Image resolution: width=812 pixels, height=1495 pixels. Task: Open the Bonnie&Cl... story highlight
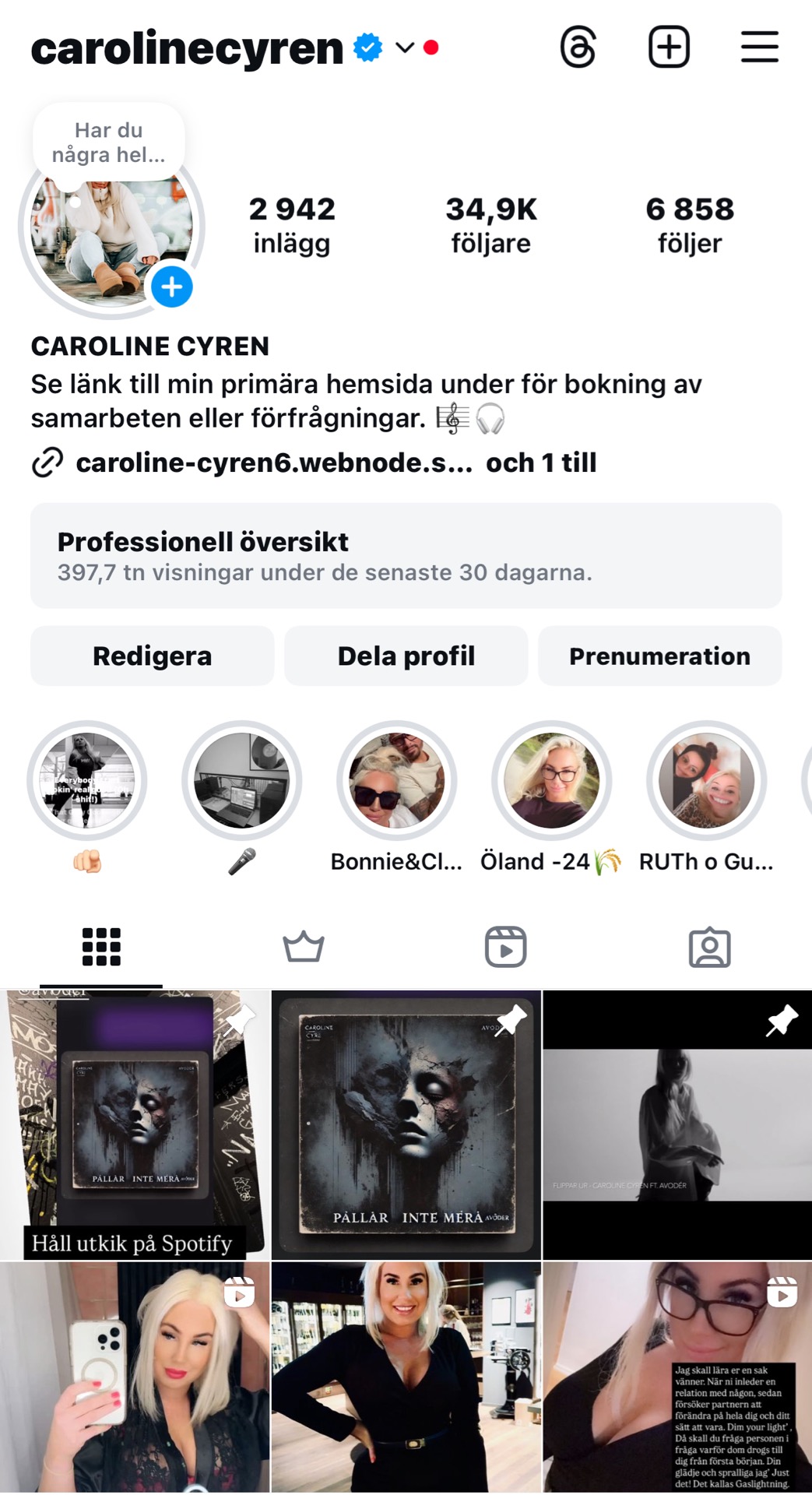[x=396, y=781]
